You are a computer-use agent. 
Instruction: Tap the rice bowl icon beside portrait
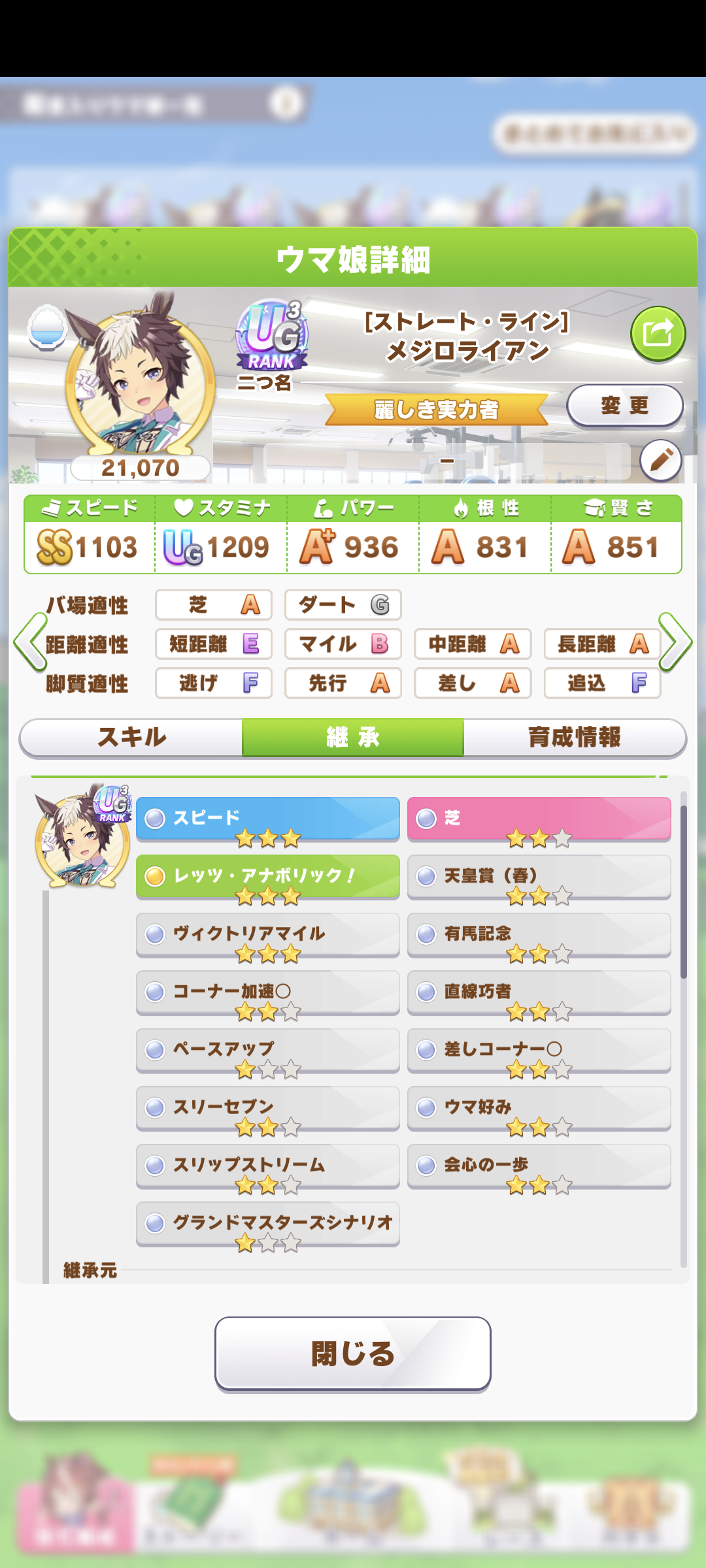47,327
